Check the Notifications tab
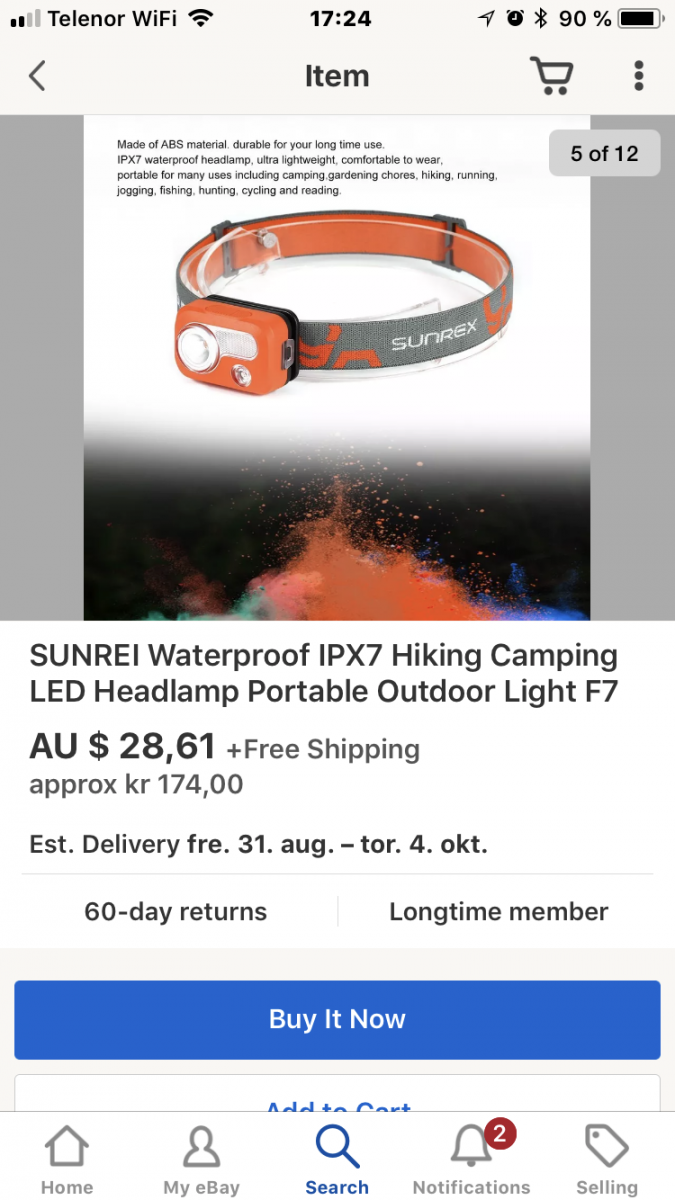The height and width of the screenshot is (1200, 675). (x=472, y=1160)
